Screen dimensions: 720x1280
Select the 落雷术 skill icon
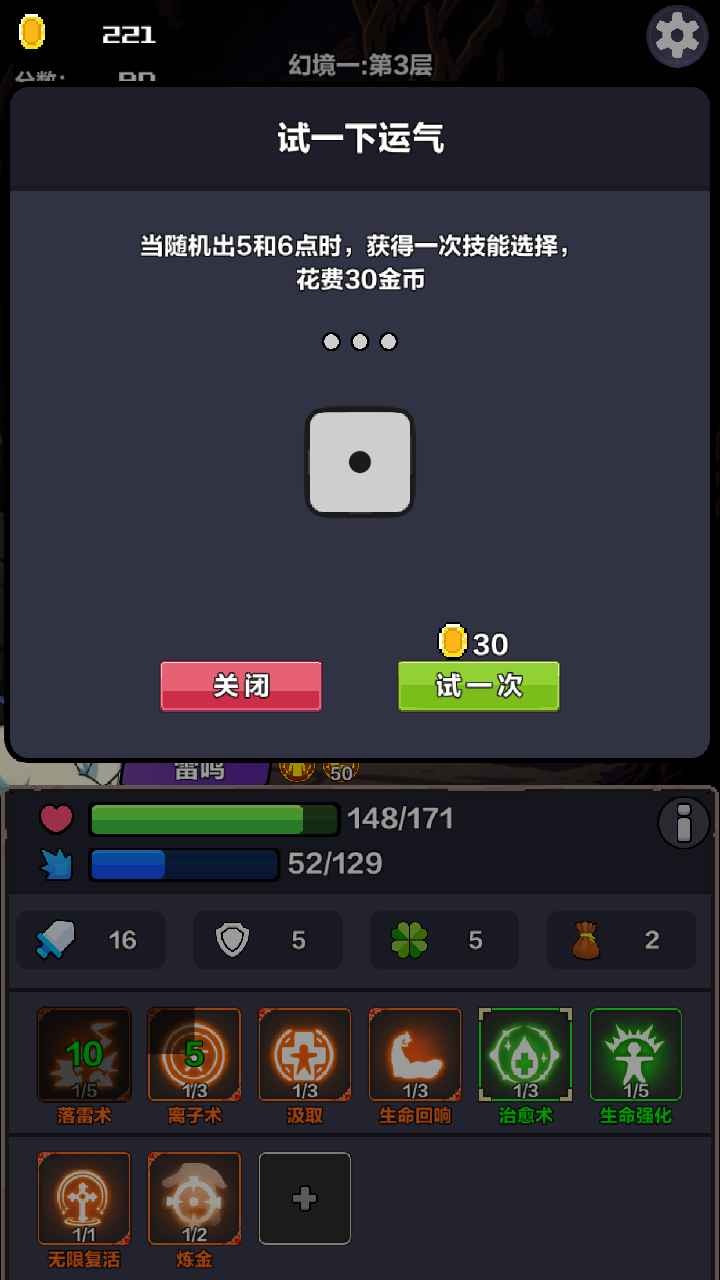tap(85, 1054)
